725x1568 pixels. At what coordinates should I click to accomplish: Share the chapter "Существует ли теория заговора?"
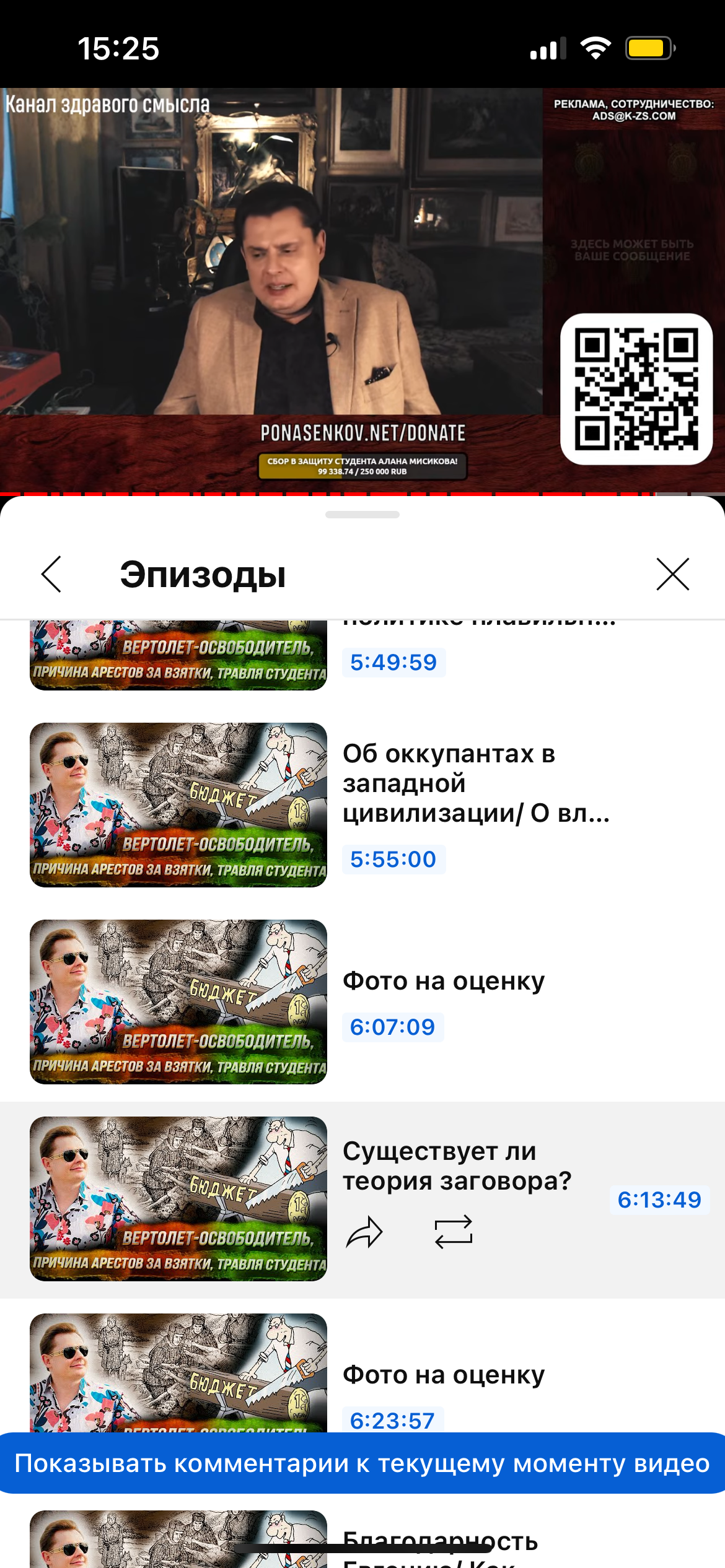(364, 1232)
